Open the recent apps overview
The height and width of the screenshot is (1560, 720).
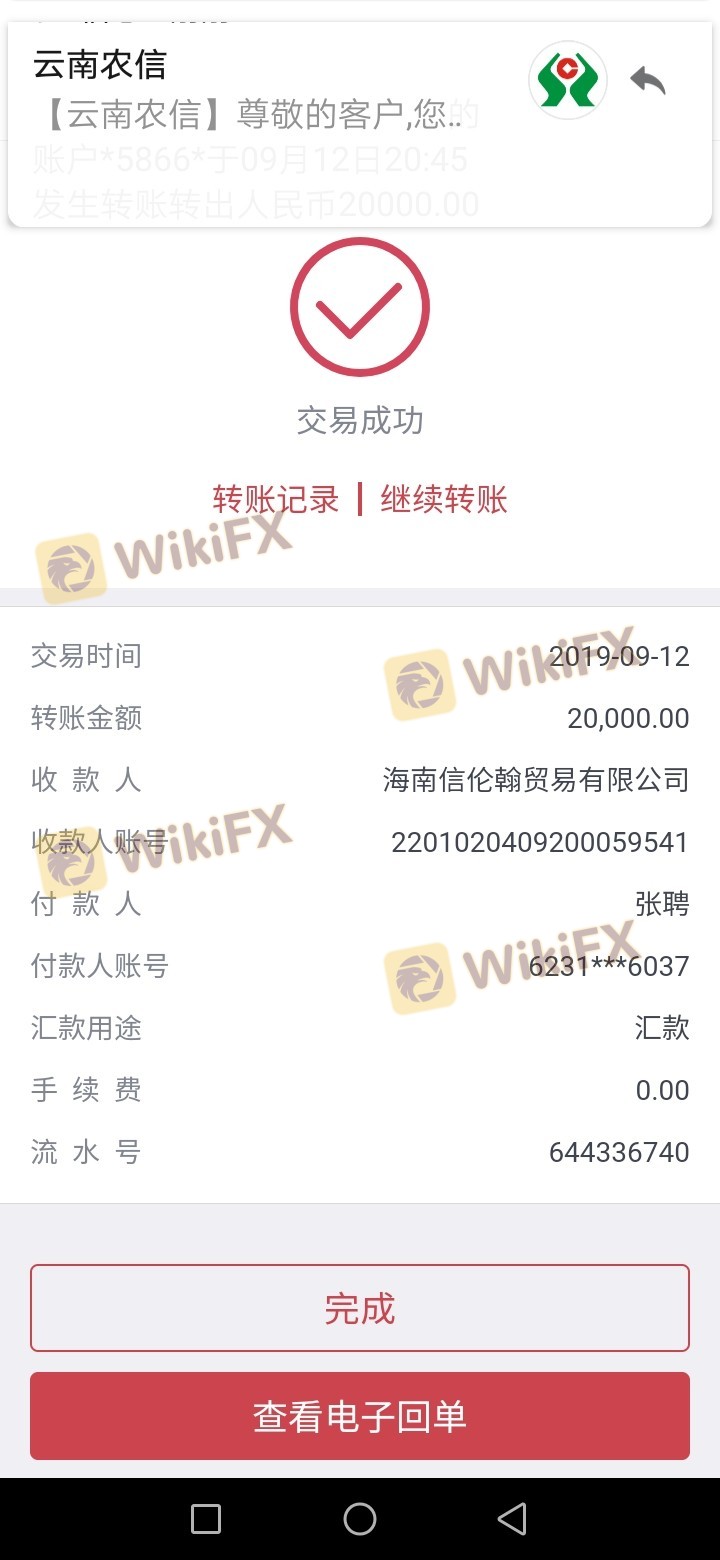point(206,1519)
